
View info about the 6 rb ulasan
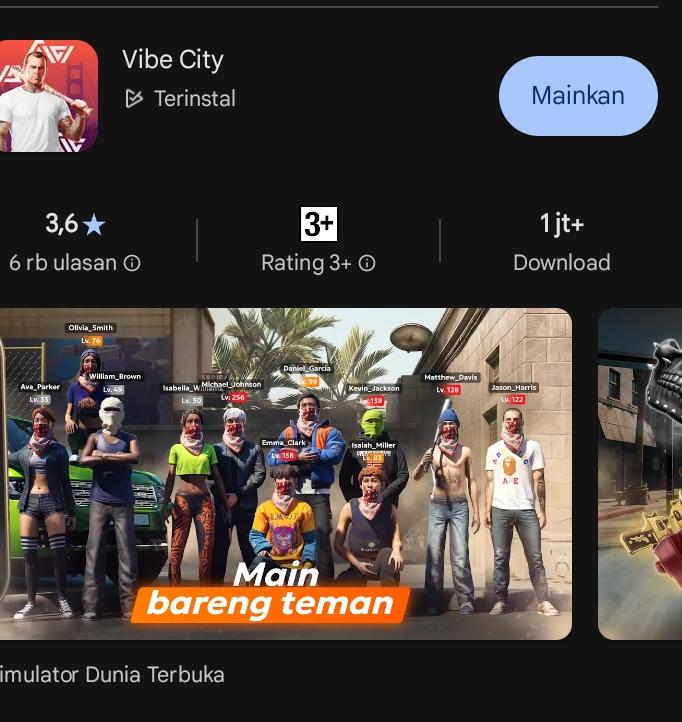(132, 263)
